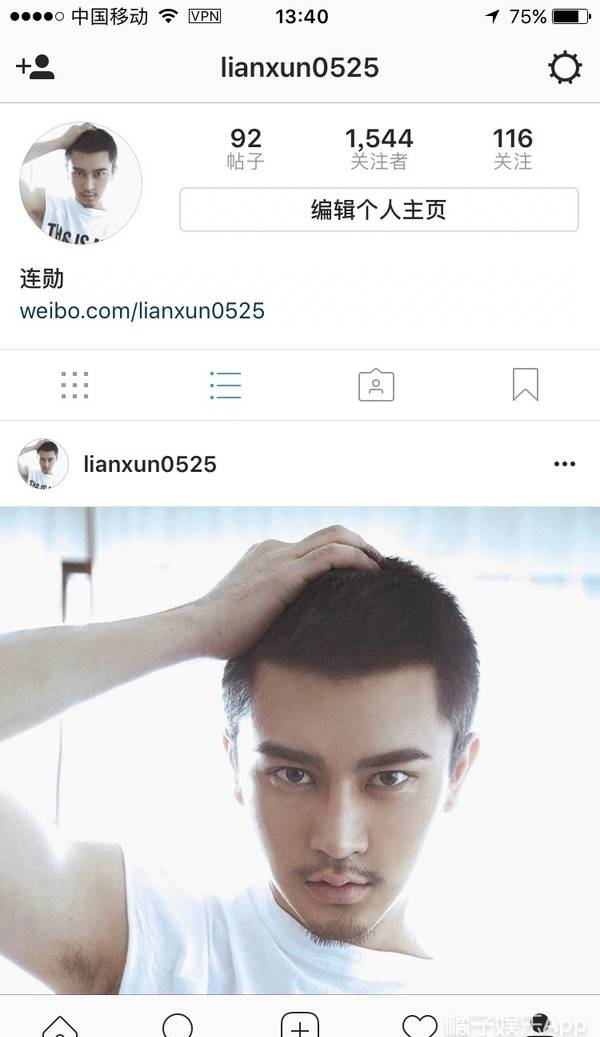Create a new post with plus
600x1037 pixels.
pyautogui.click(x=300, y=1025)
